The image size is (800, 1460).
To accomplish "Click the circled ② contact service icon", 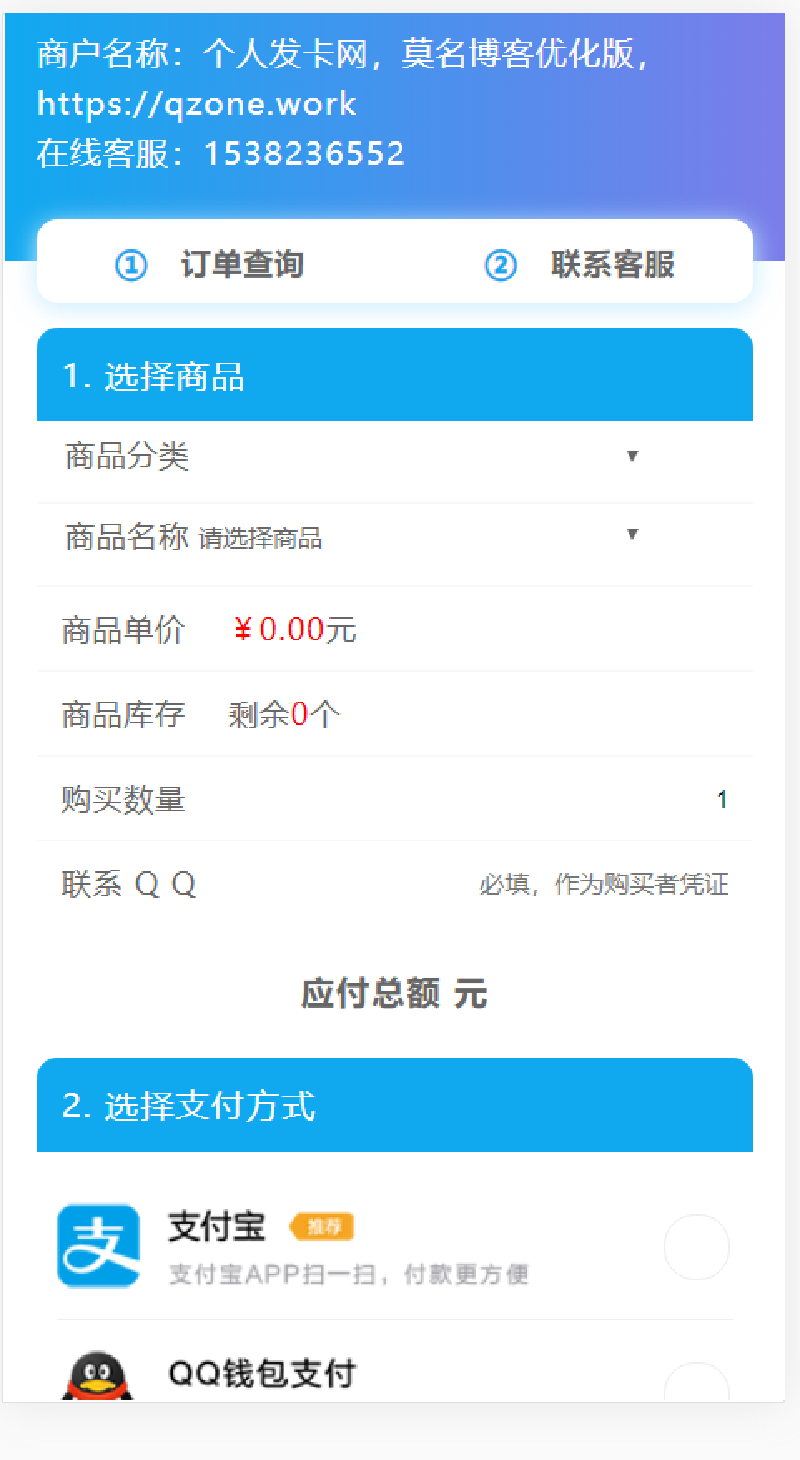I will [x=500, y=265].
